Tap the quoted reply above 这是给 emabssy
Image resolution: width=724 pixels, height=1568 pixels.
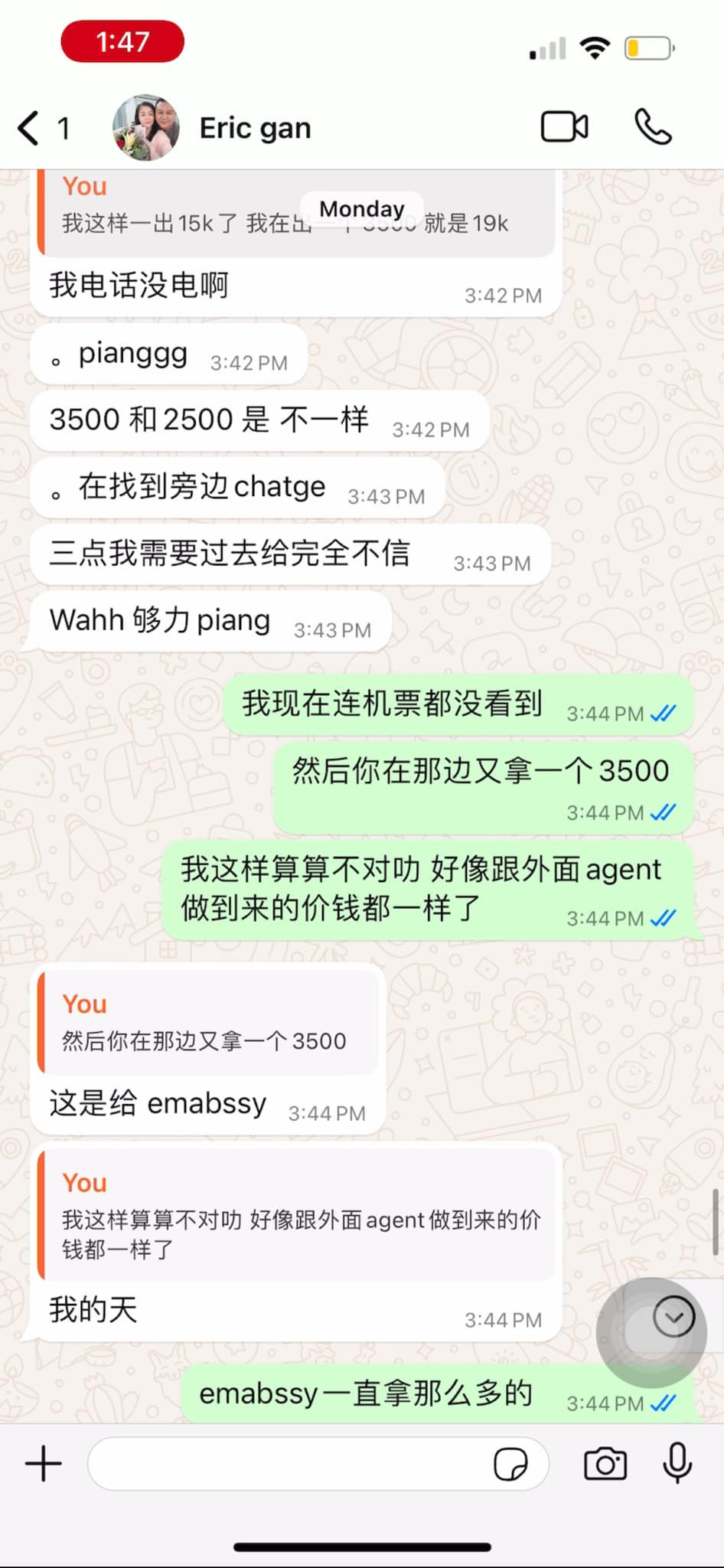207,1023
